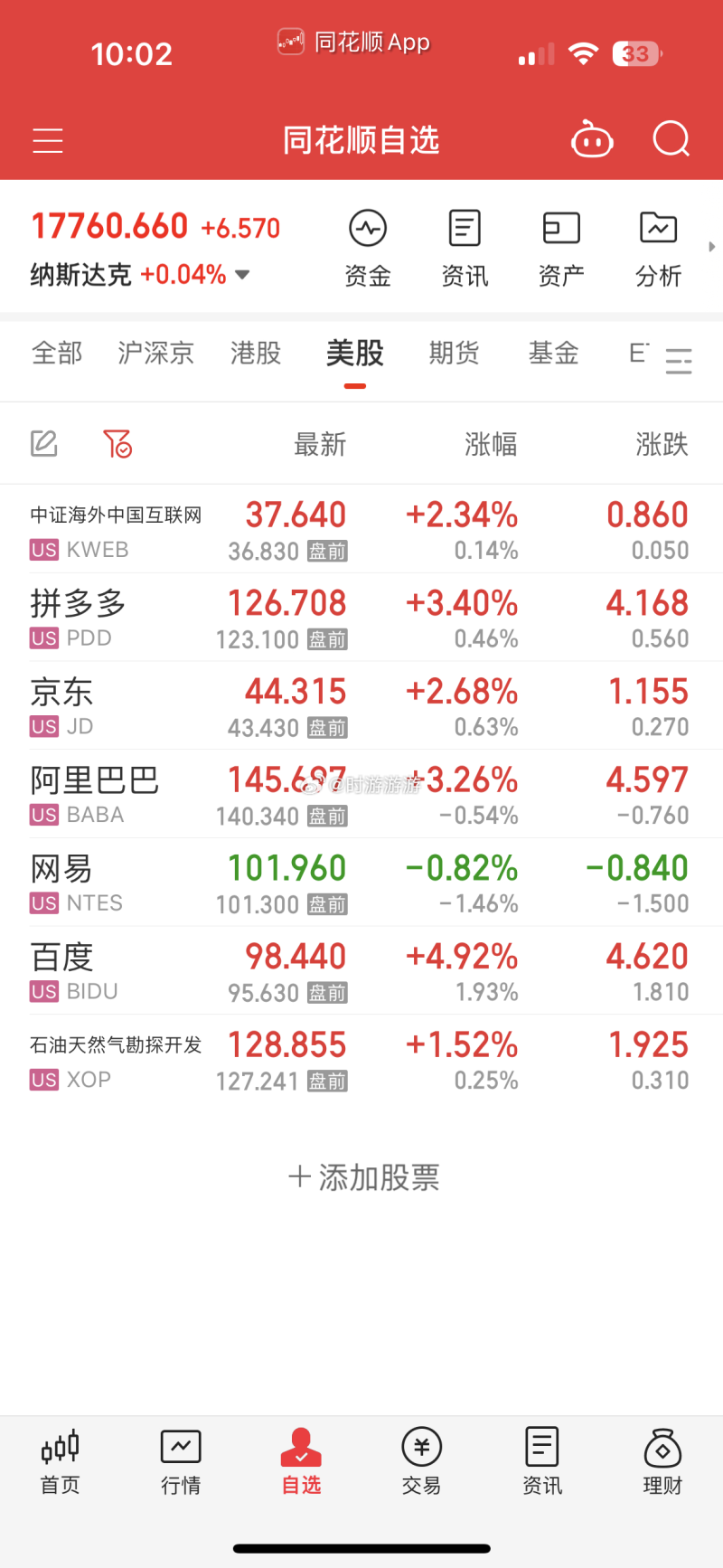Open the robot assistant icon
The image size is (723, 1568).
tap(592, 139)
